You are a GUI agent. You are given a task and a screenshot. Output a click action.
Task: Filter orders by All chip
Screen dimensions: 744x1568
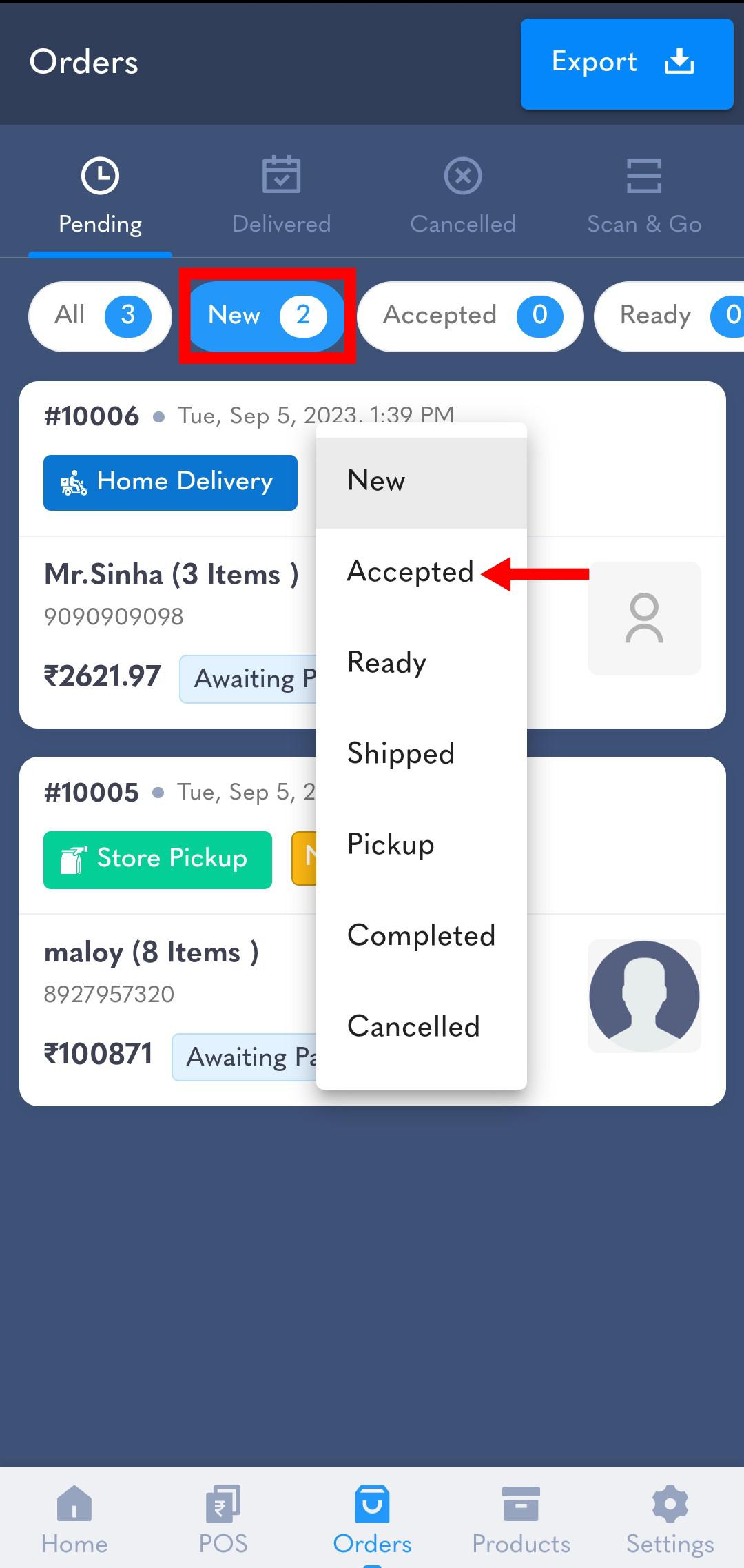(100, 316)
